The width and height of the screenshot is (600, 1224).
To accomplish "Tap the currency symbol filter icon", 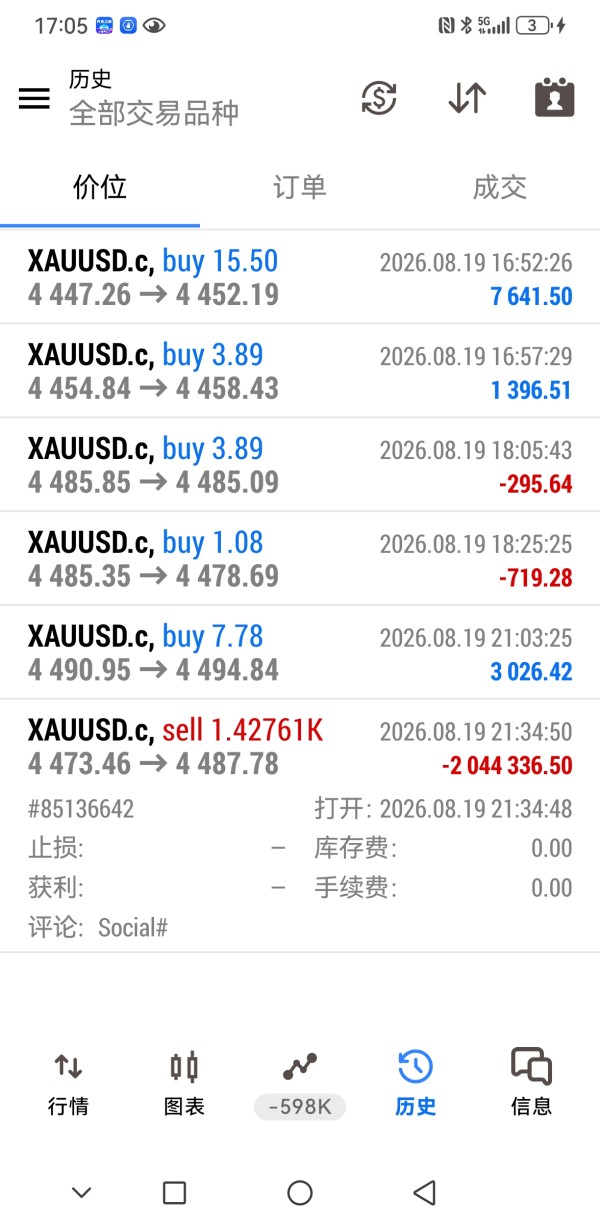I will coord(379,97).
